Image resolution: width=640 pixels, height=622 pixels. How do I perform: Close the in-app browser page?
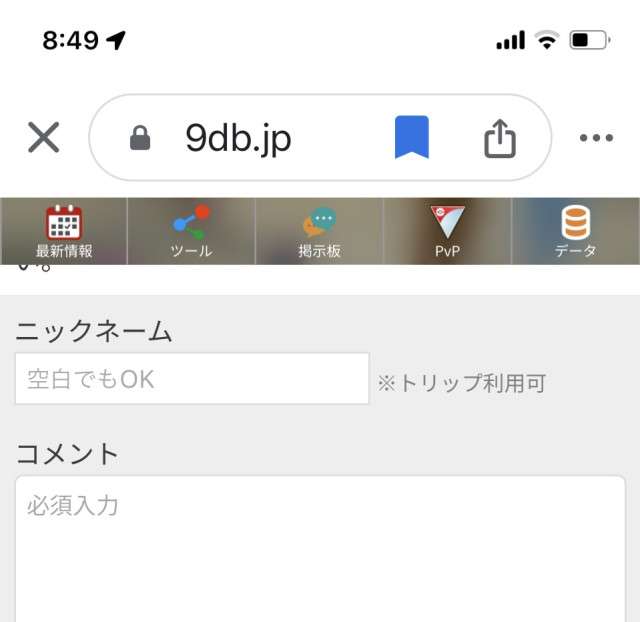click(x=44, y=138)
